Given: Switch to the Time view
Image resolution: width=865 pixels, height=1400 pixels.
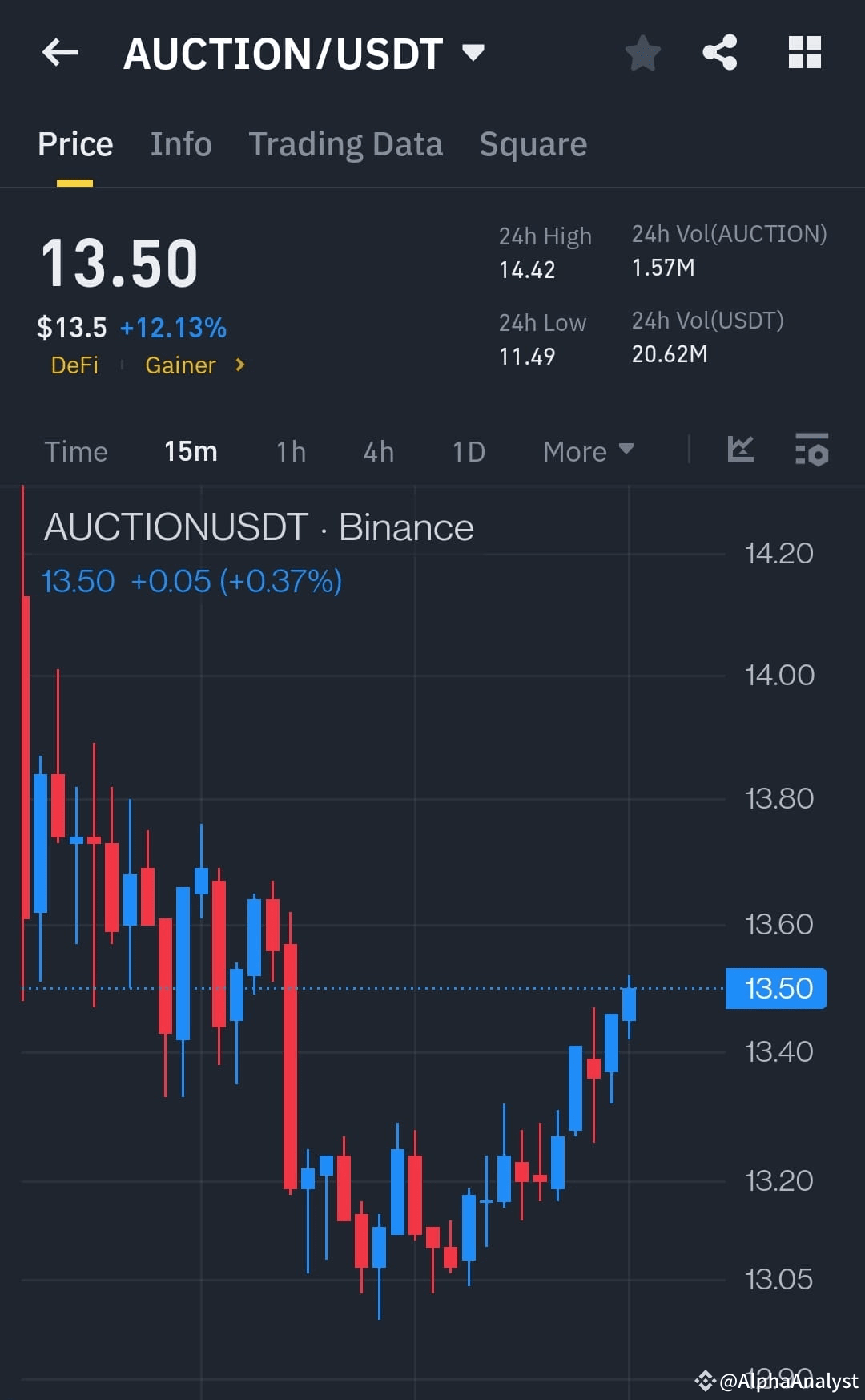Looking at the screenshot, I should (77, 451).
